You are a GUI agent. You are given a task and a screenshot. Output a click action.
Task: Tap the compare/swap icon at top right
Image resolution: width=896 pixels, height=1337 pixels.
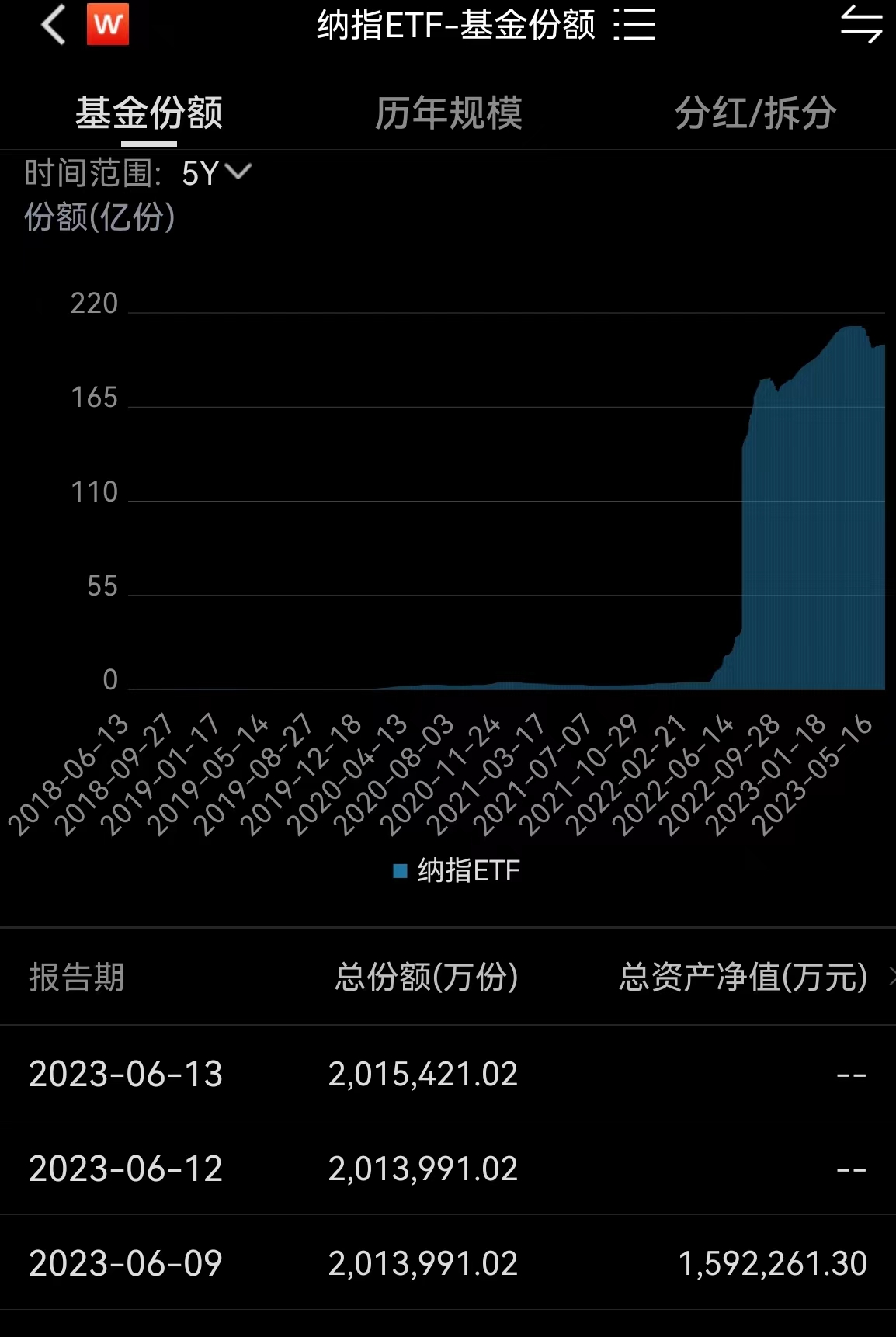tap(862, 23)
